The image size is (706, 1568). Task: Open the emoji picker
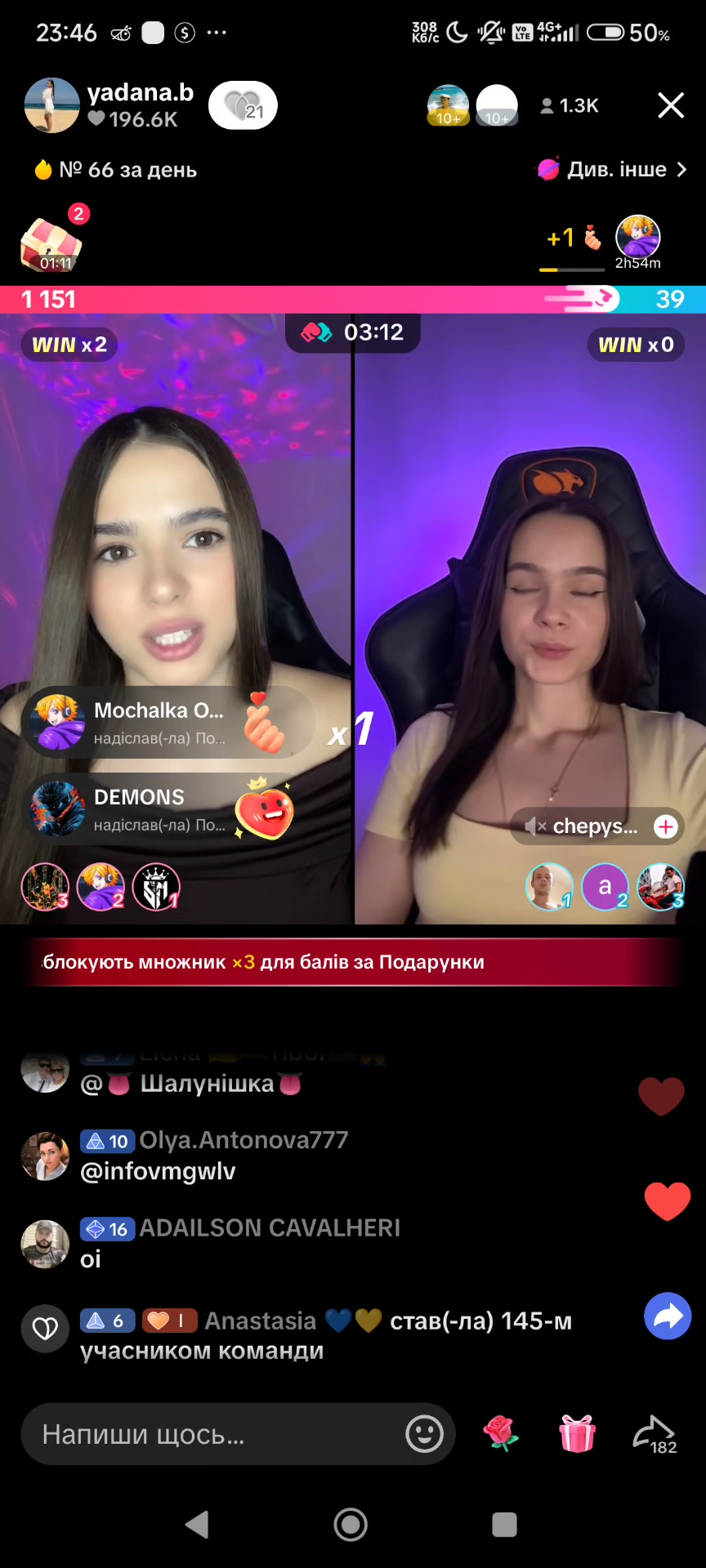tap(425, 1434)
